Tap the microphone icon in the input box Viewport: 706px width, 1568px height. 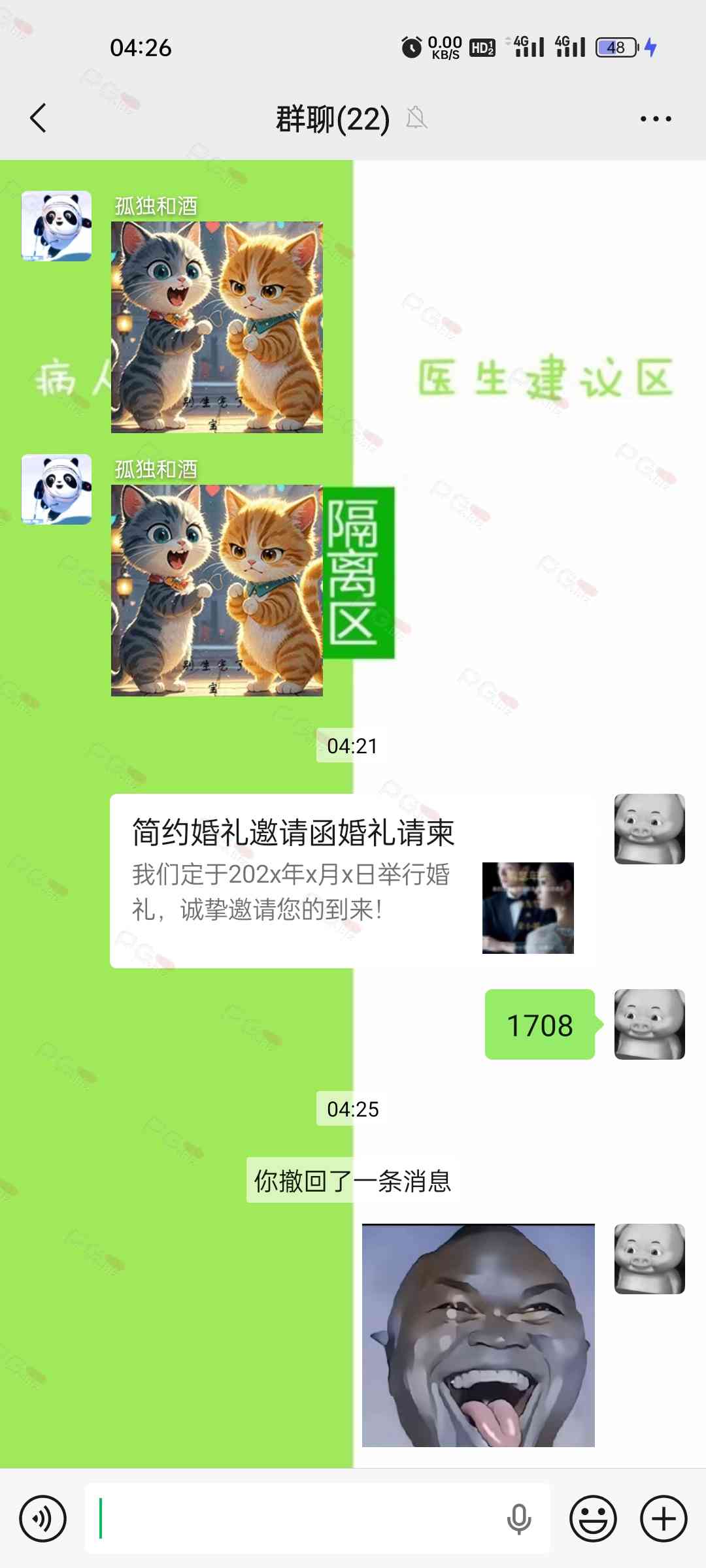tap(518, 1518)
